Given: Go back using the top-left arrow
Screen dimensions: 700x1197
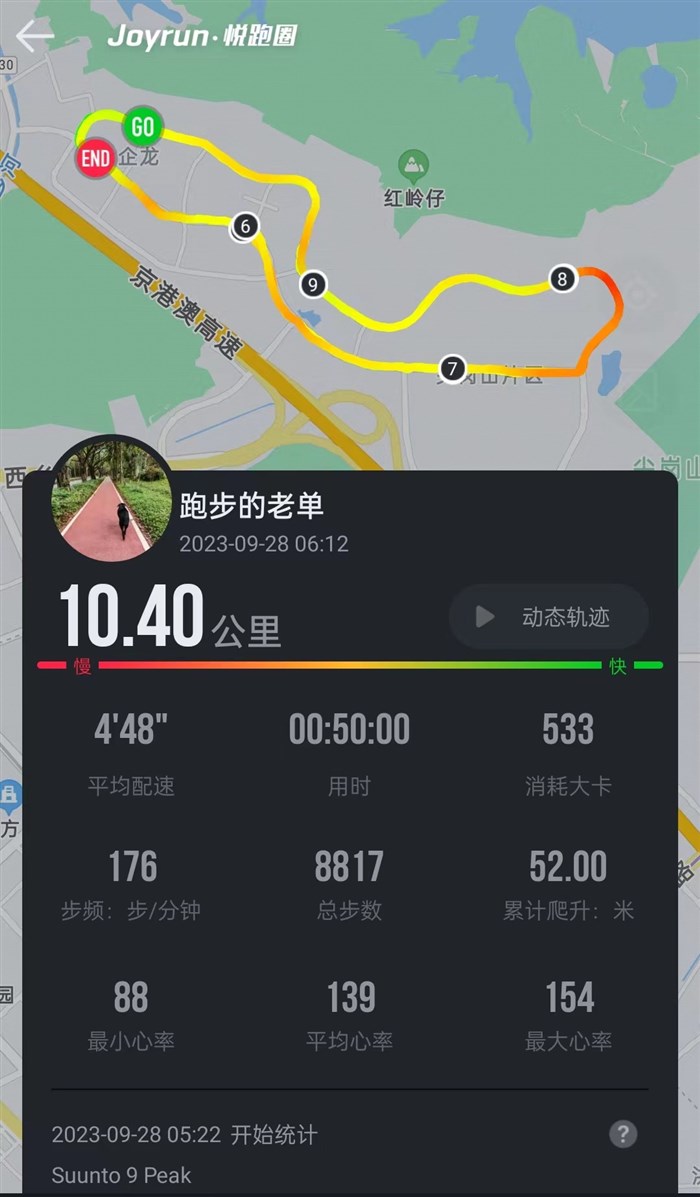Looking at the screenshot, I should click(34, 36).
